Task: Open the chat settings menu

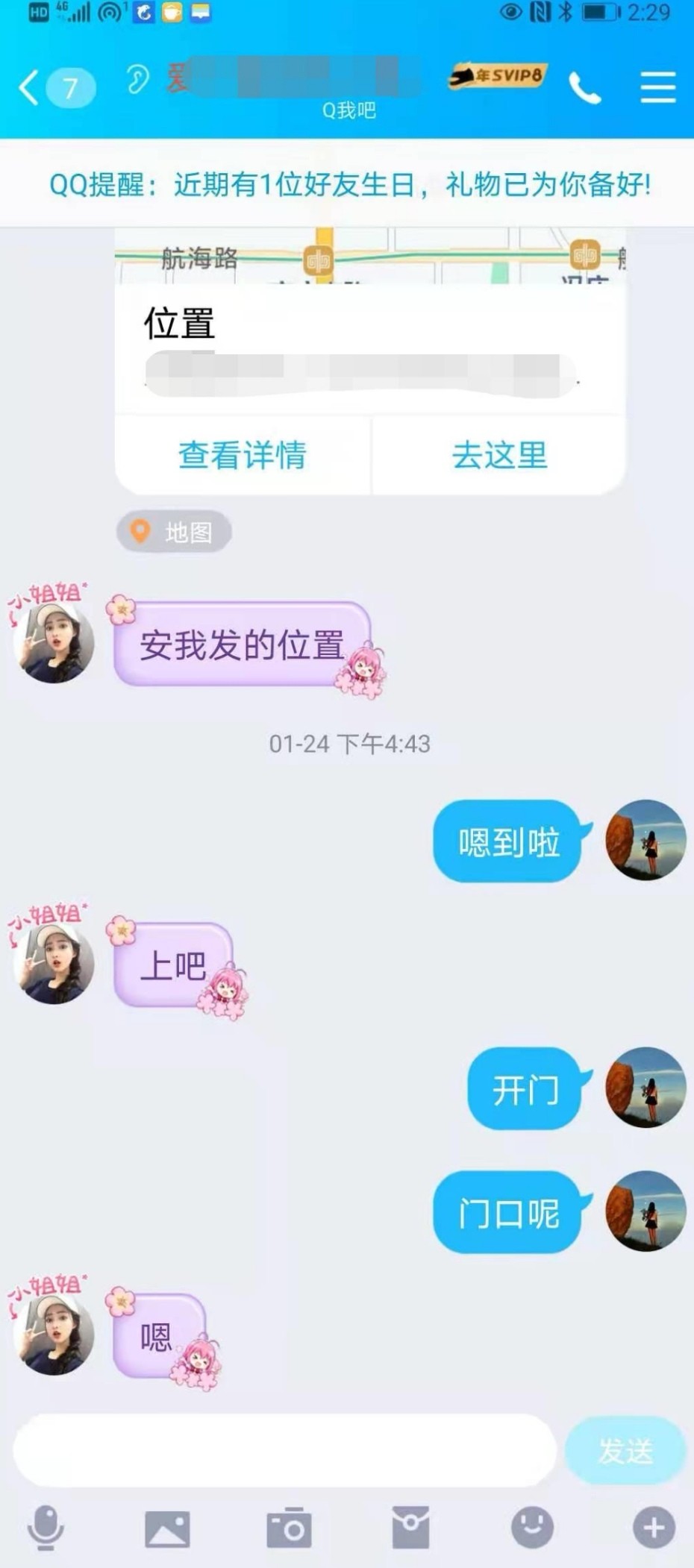Action: click(657, 88)
